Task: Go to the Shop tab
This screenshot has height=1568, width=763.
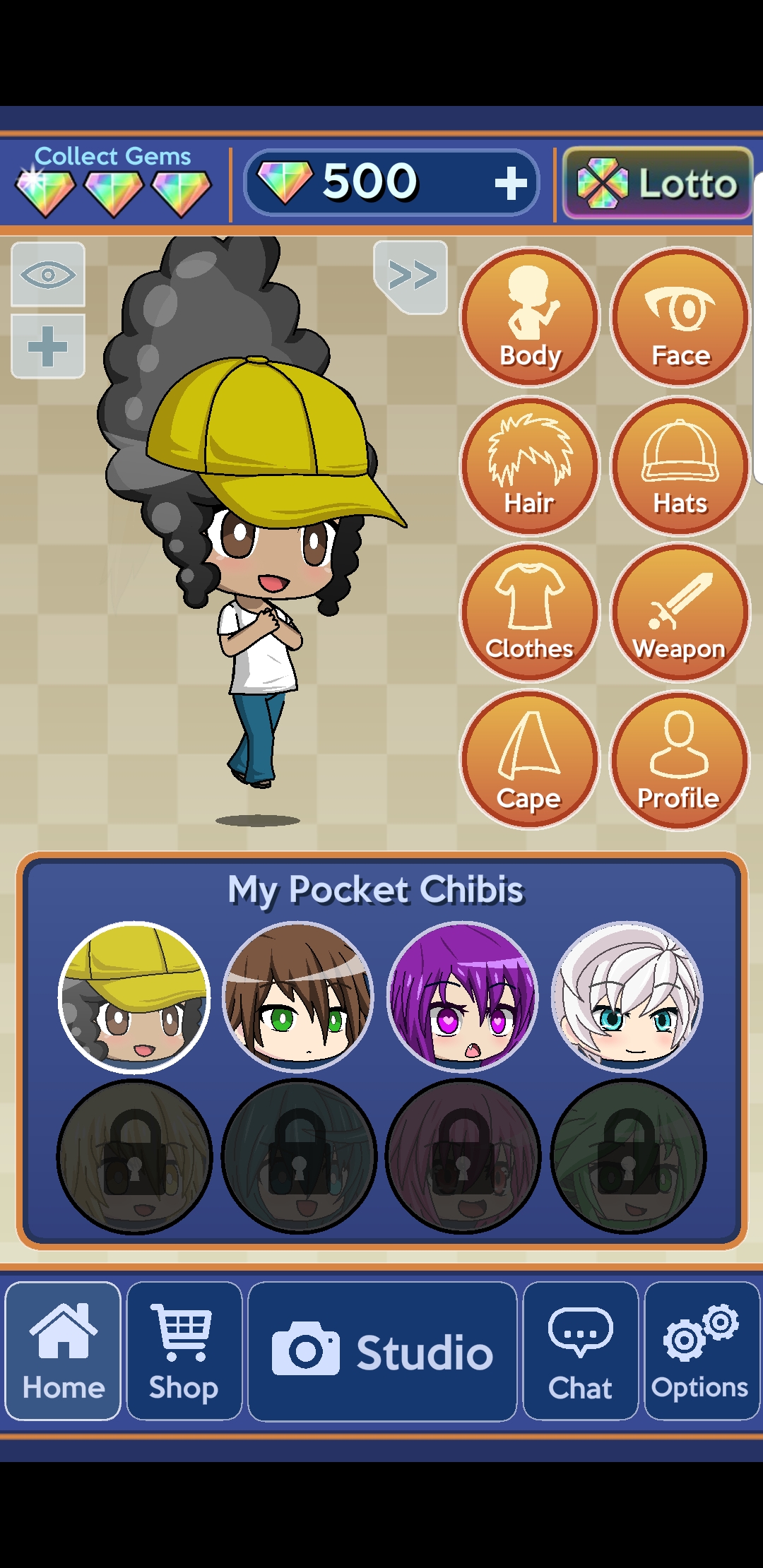Action: (184, 1350)
